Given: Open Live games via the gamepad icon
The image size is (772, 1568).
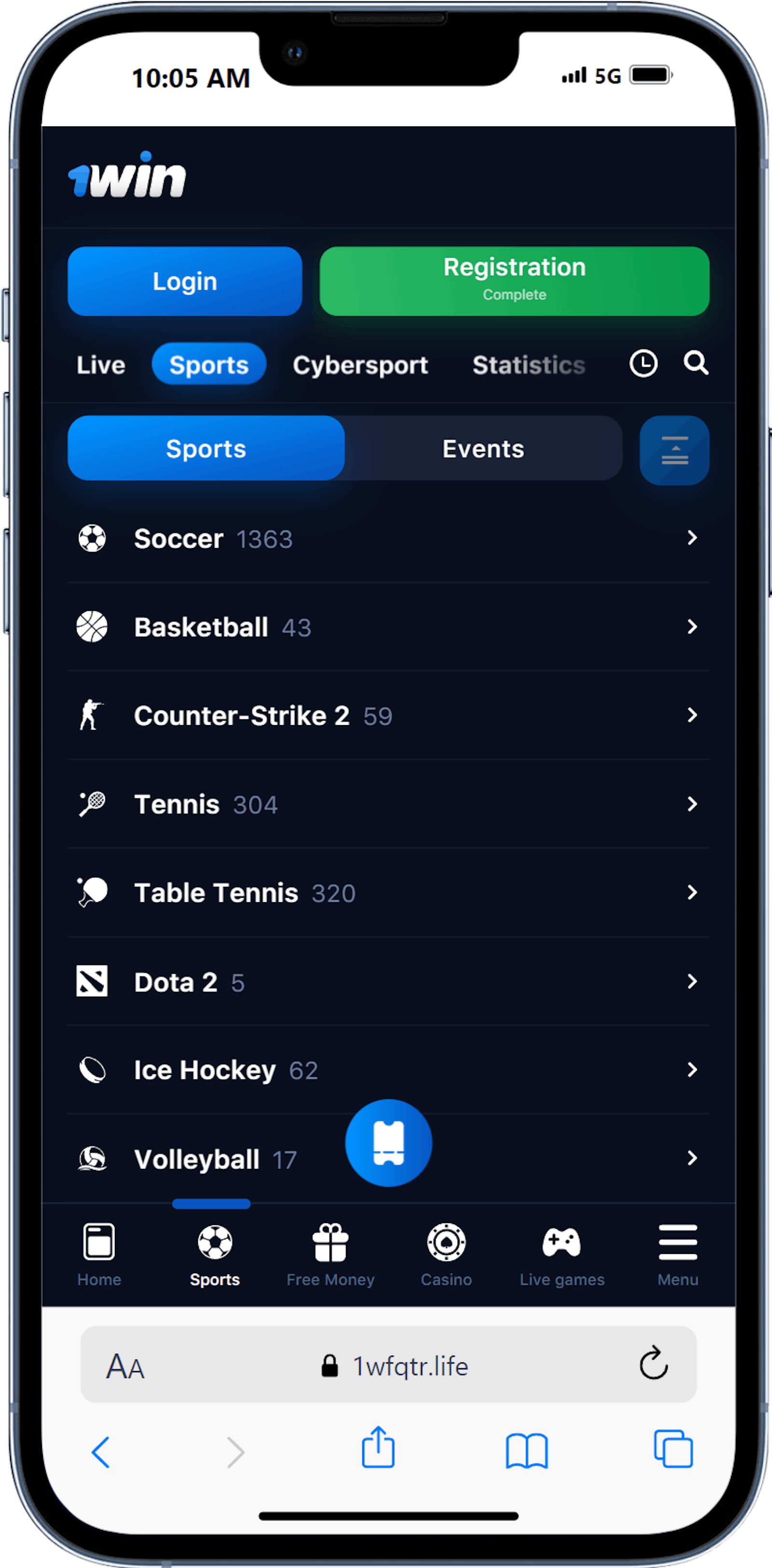Looking at the screenshot, I should [x=561, y=1242].
